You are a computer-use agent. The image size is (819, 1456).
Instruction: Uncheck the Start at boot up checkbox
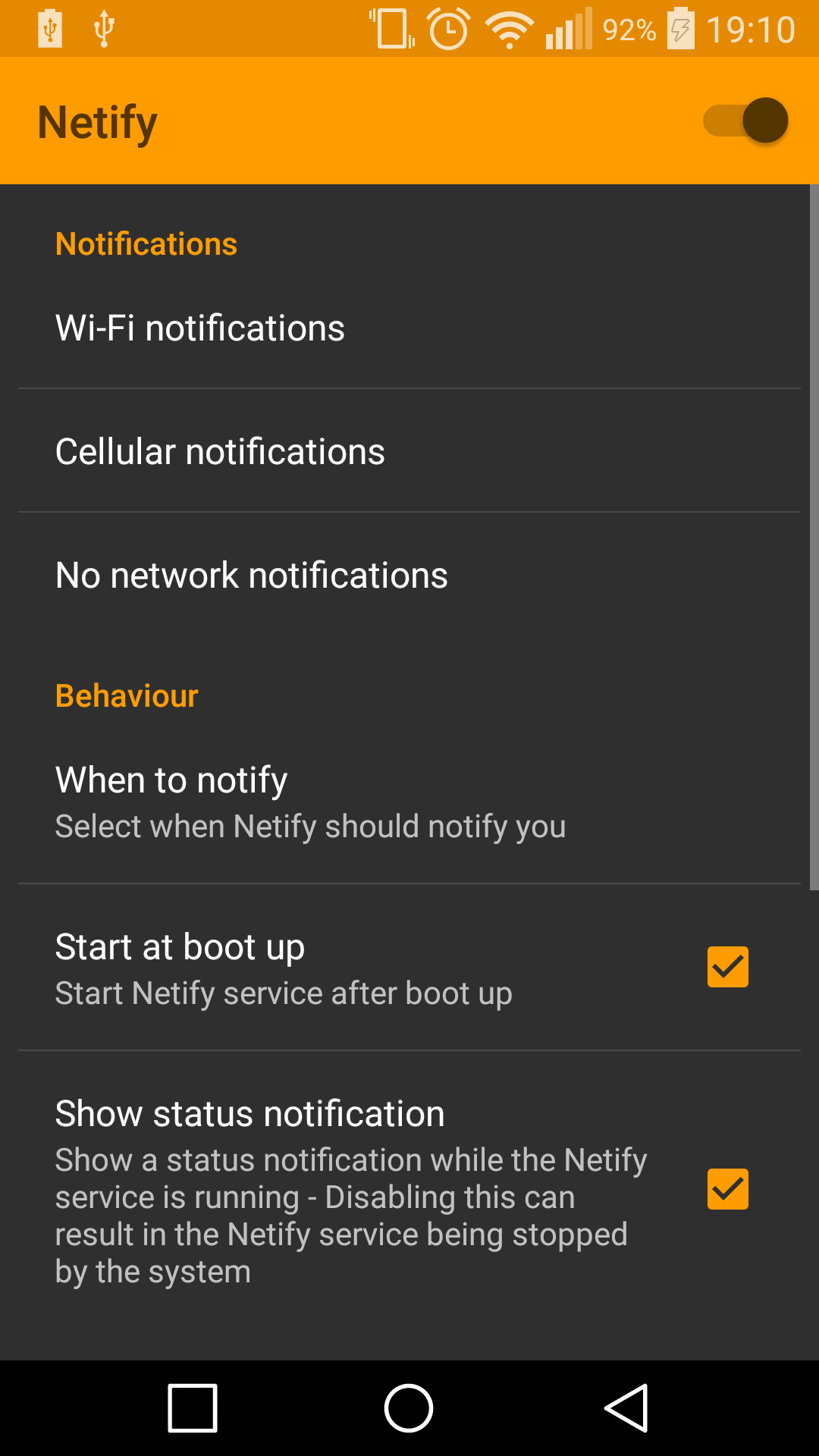728,967
